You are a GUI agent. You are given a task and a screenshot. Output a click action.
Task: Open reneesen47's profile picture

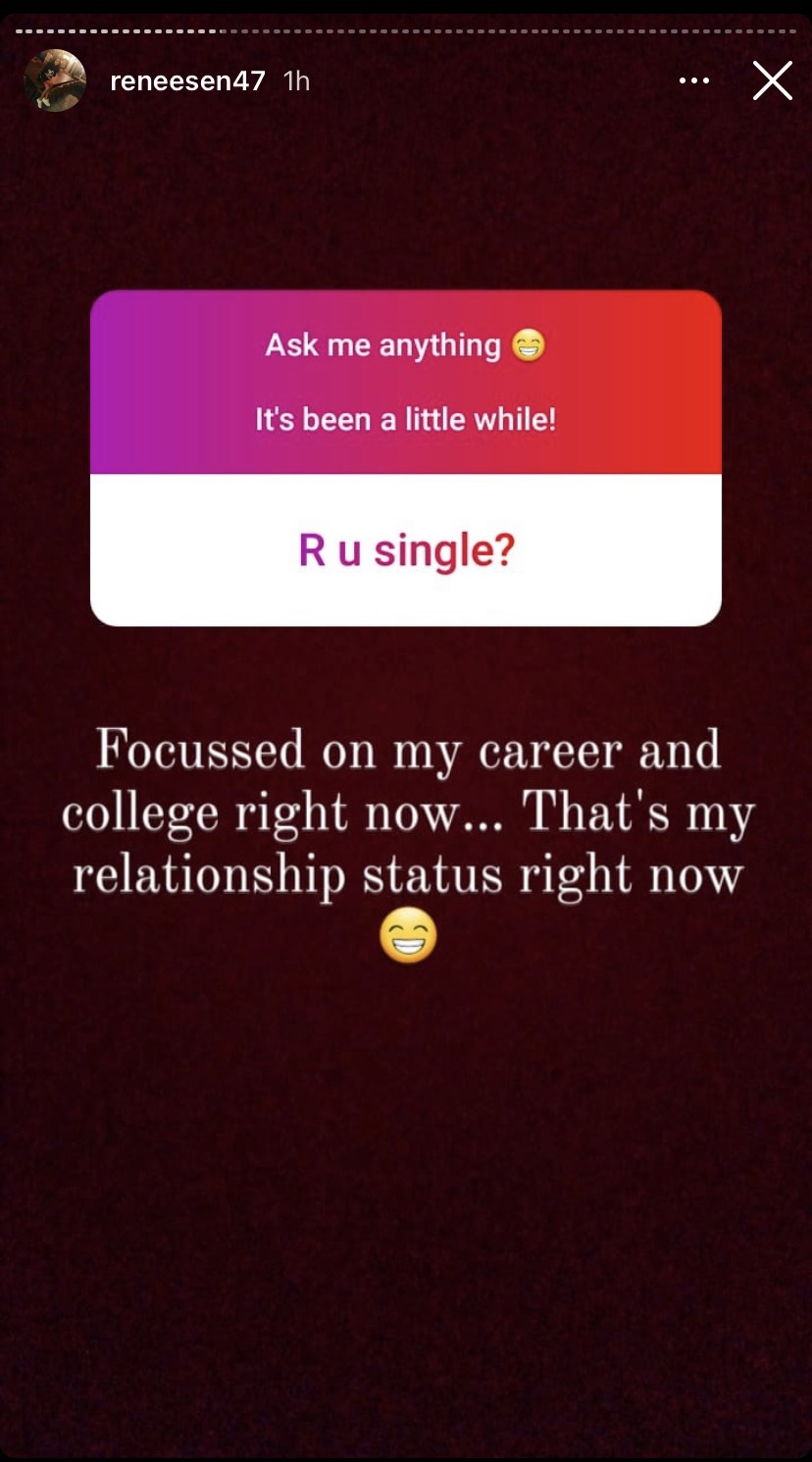coord(55,80)
